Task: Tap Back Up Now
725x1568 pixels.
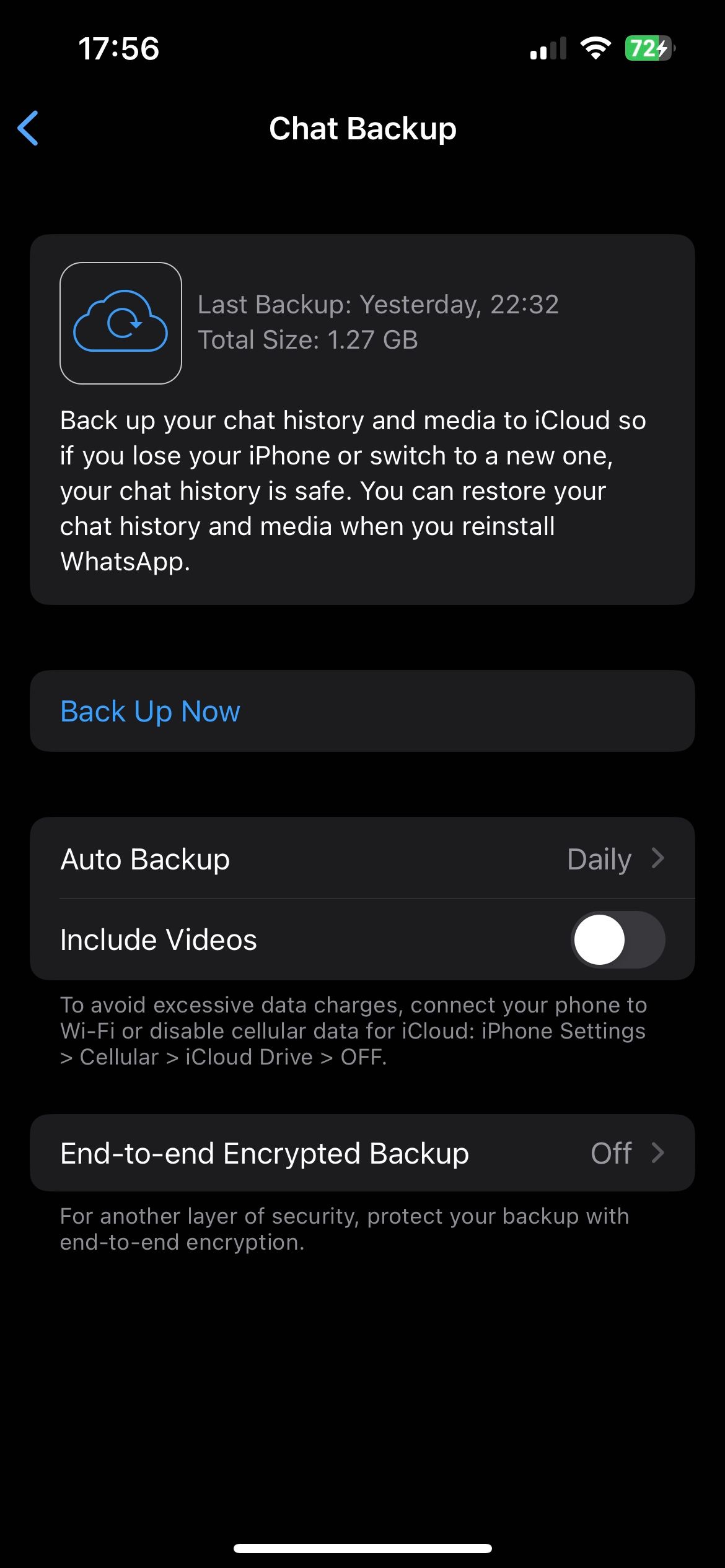Action: click(x=150, y=711)
